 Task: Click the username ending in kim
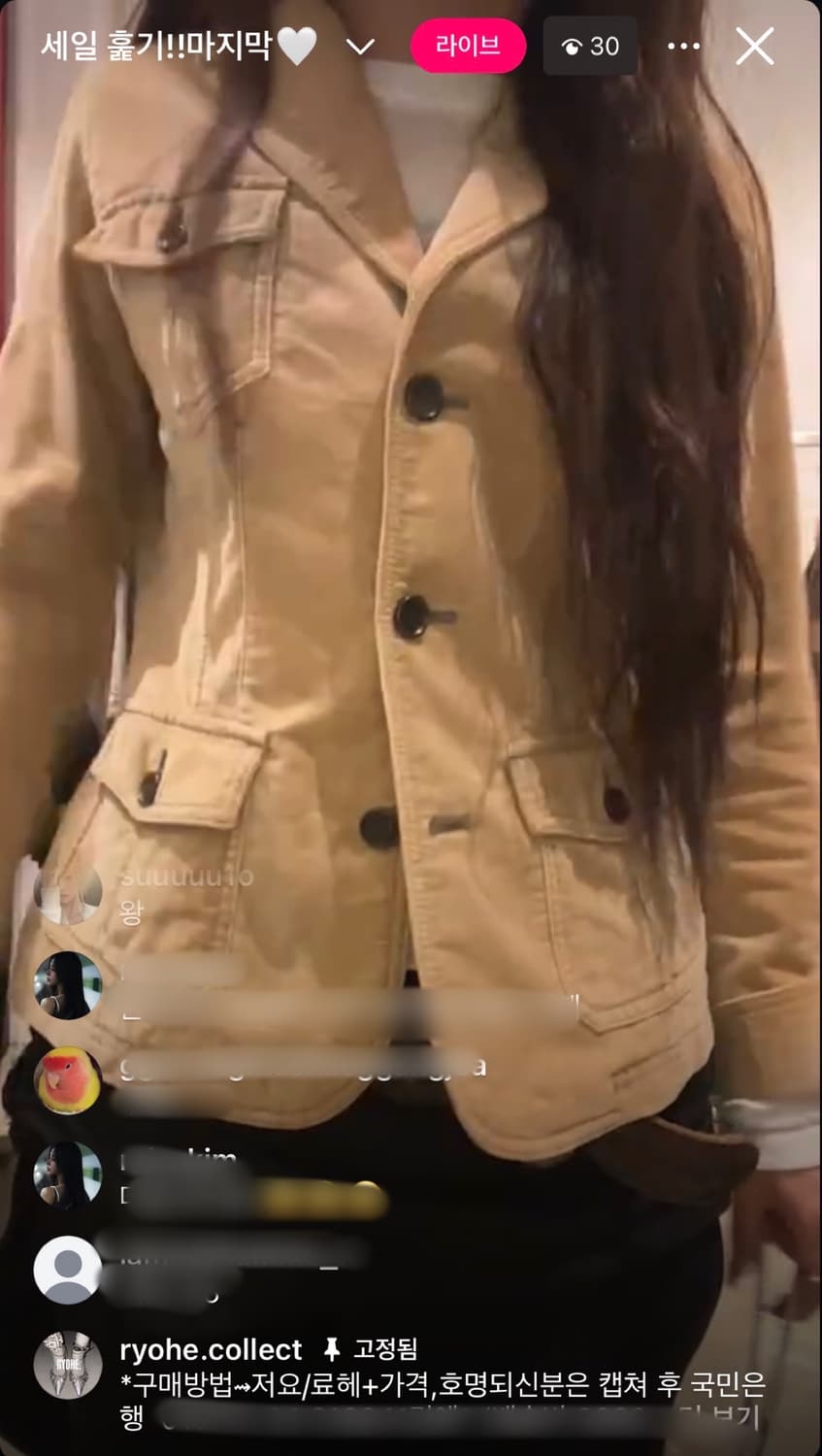coord(175,1155)
